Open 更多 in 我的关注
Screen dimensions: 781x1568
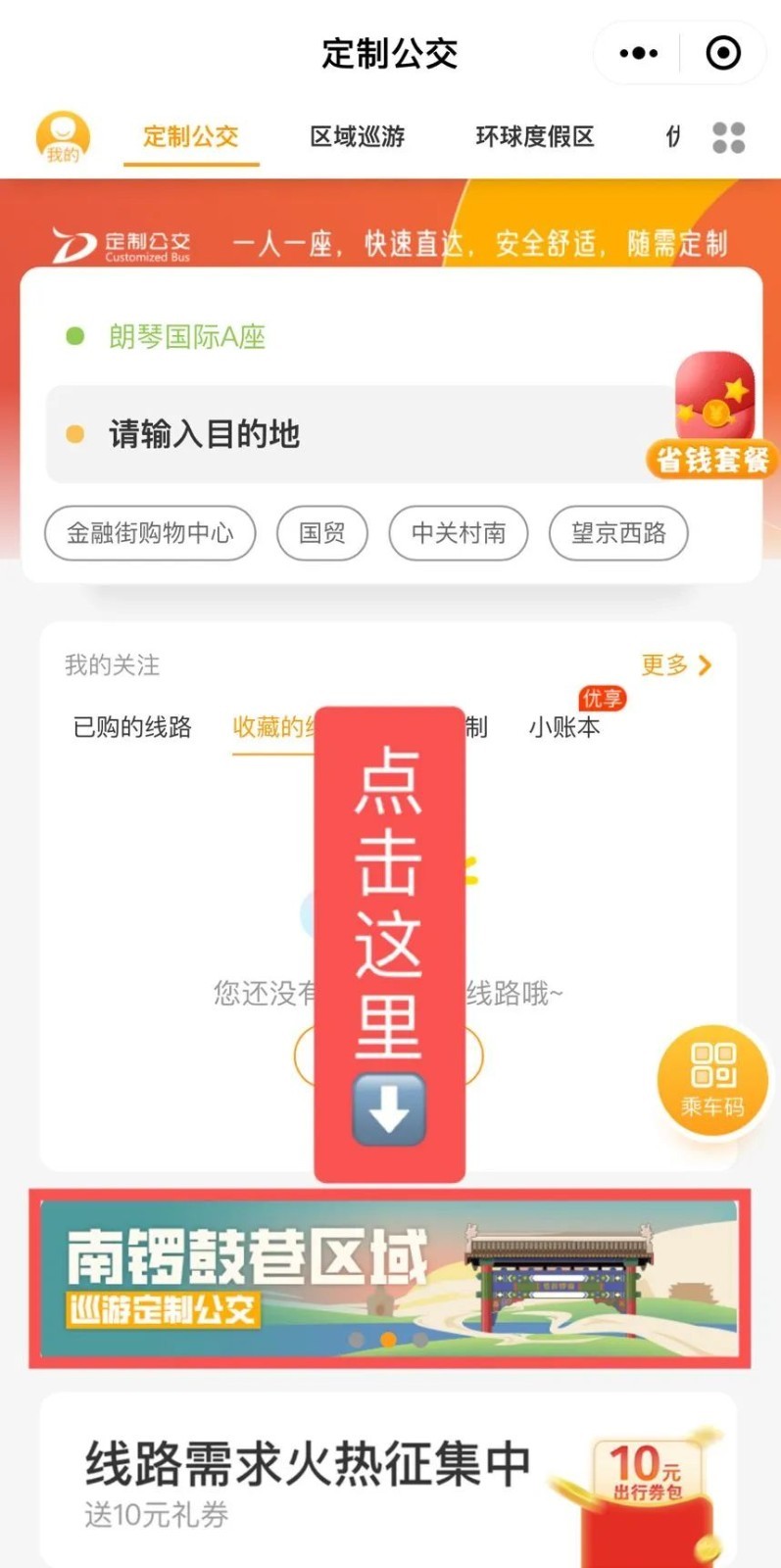pos(676,665)
